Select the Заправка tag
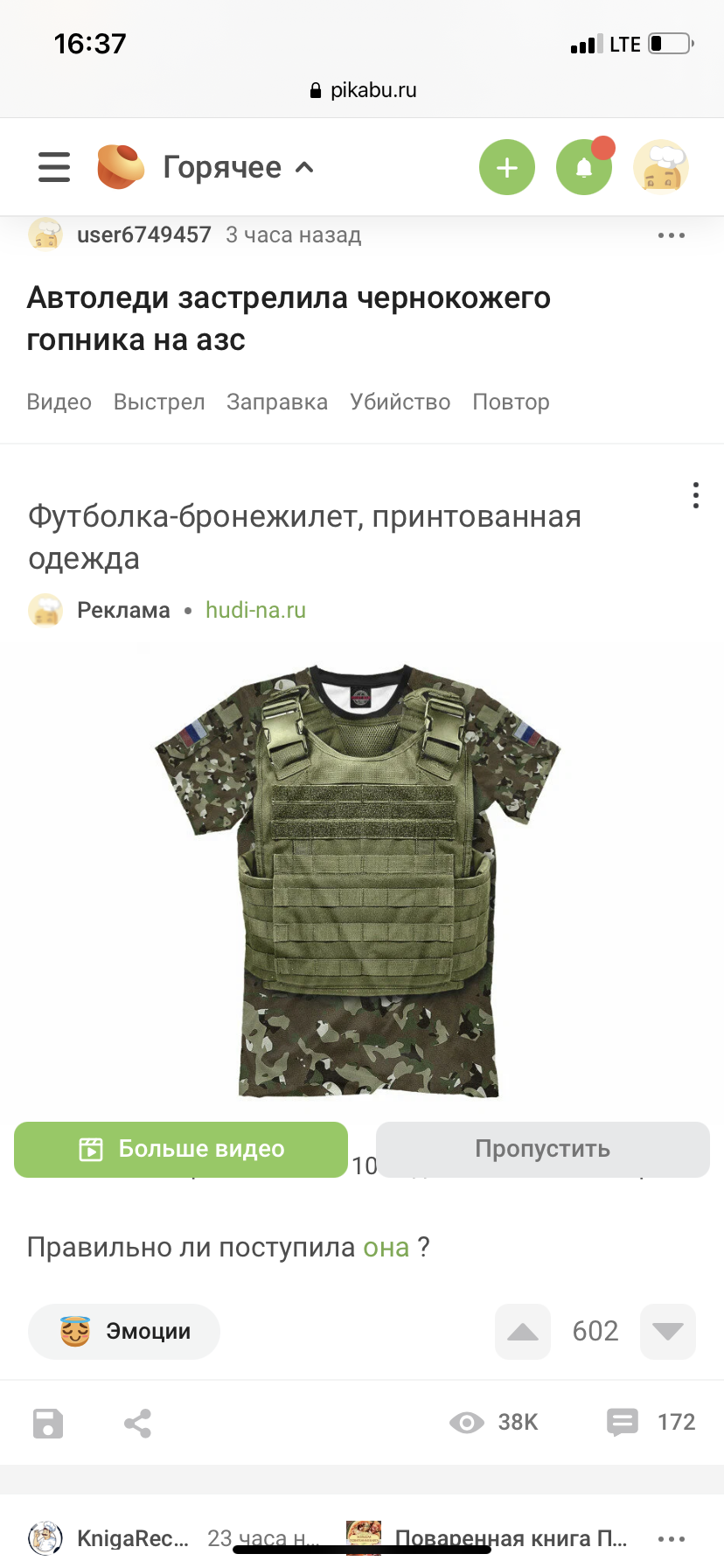Screen dimensions: 724x1568 (277, 402)
